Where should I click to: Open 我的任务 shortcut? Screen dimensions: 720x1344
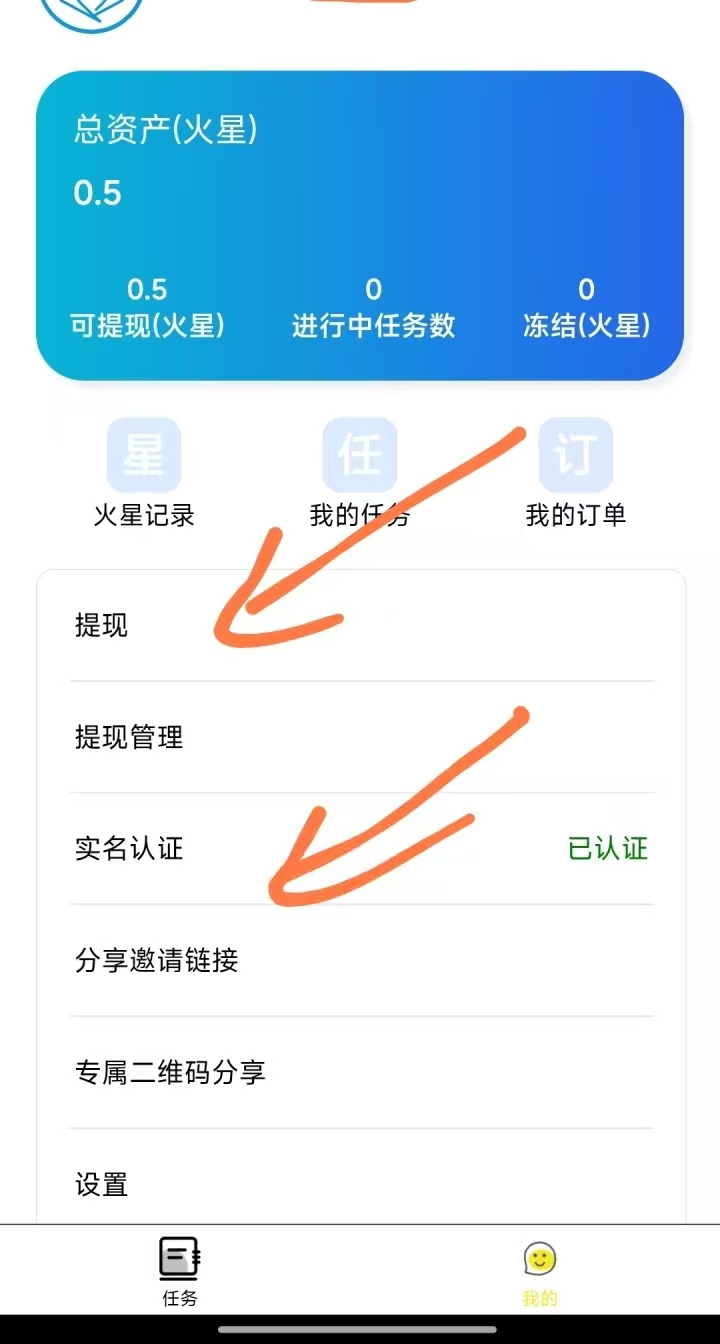pos(360,472)
